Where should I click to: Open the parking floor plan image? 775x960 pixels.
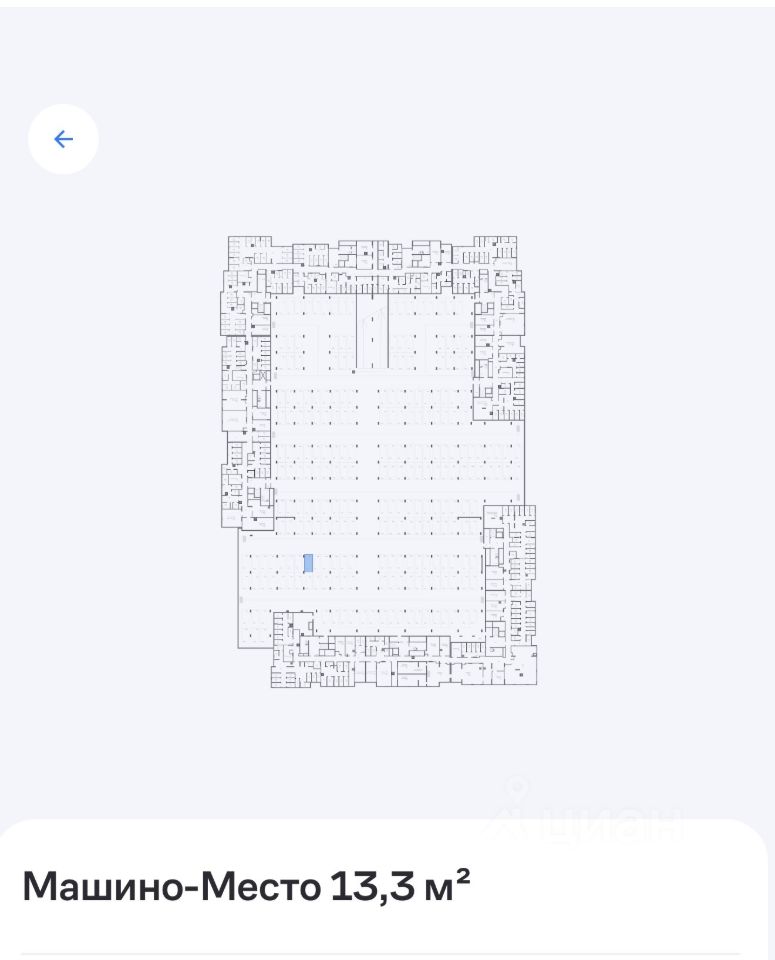pyautogui.click(x=379, y=461)
